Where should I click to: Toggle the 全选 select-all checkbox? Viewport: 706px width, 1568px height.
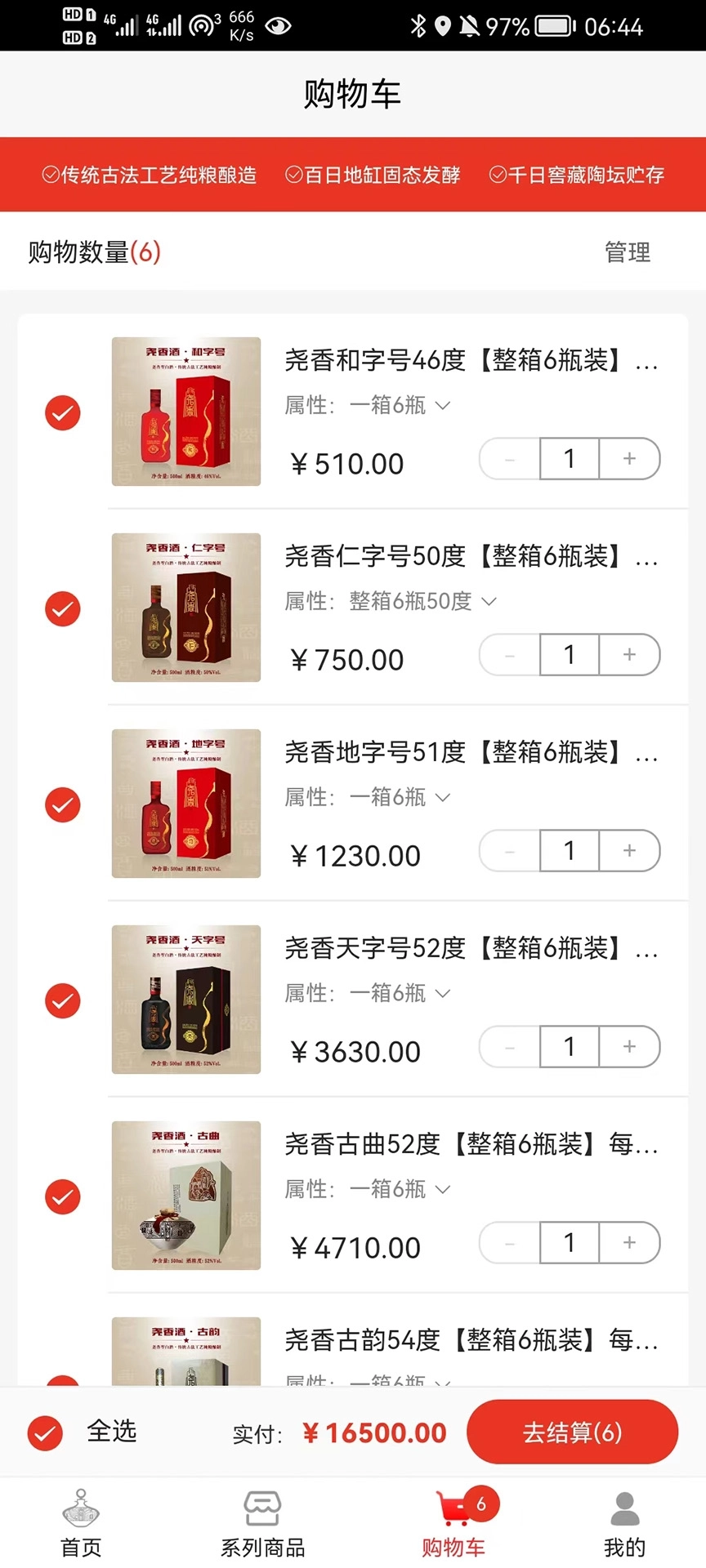point(45,1432)
